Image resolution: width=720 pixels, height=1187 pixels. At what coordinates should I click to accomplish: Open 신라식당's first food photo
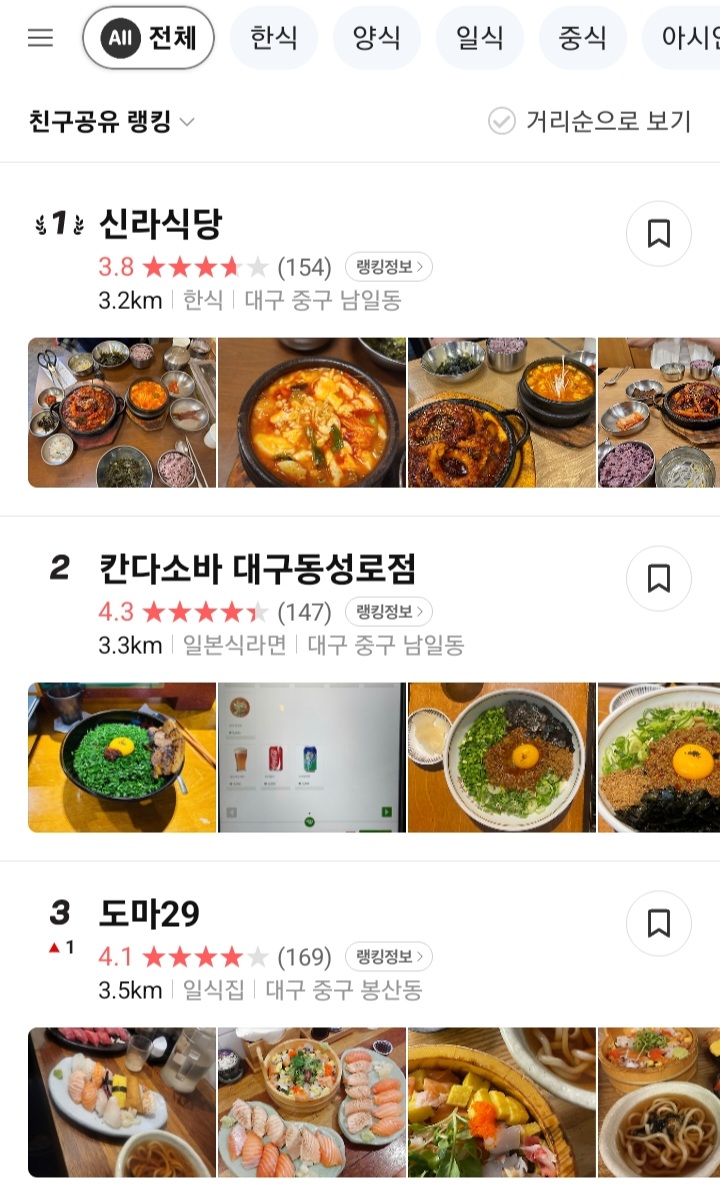122,412
